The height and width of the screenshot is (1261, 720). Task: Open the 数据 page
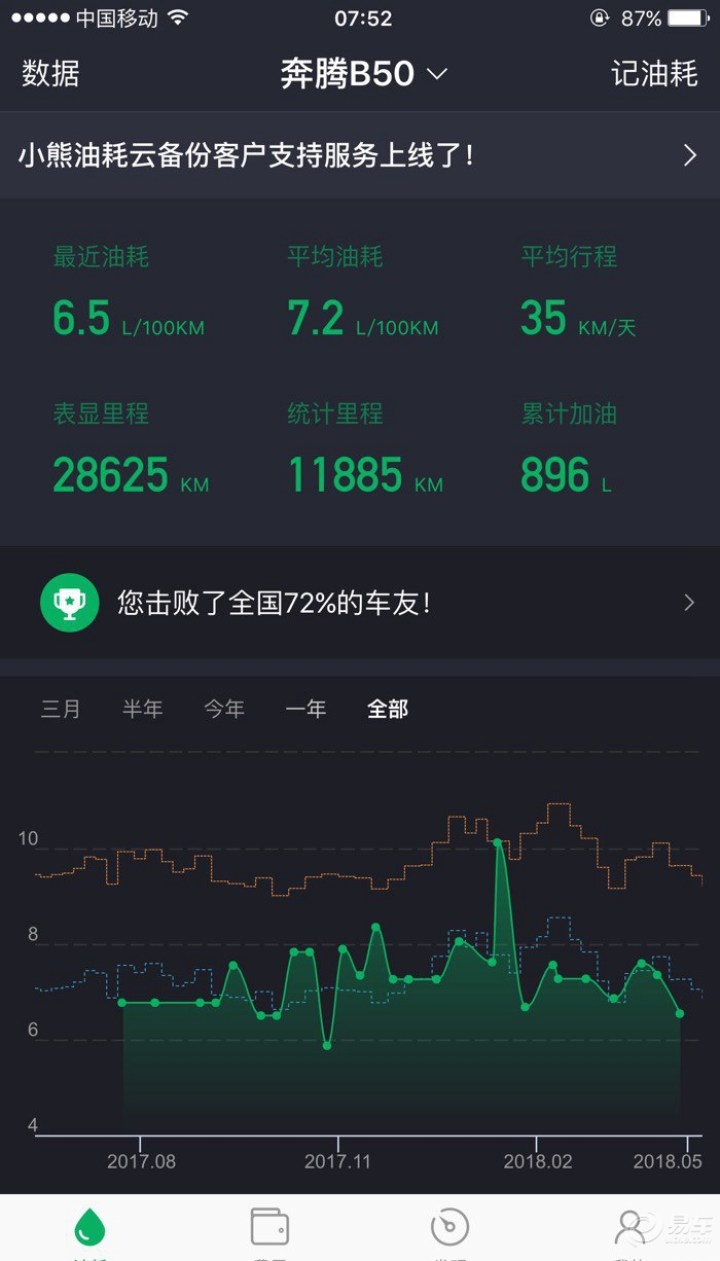[50, 74]
